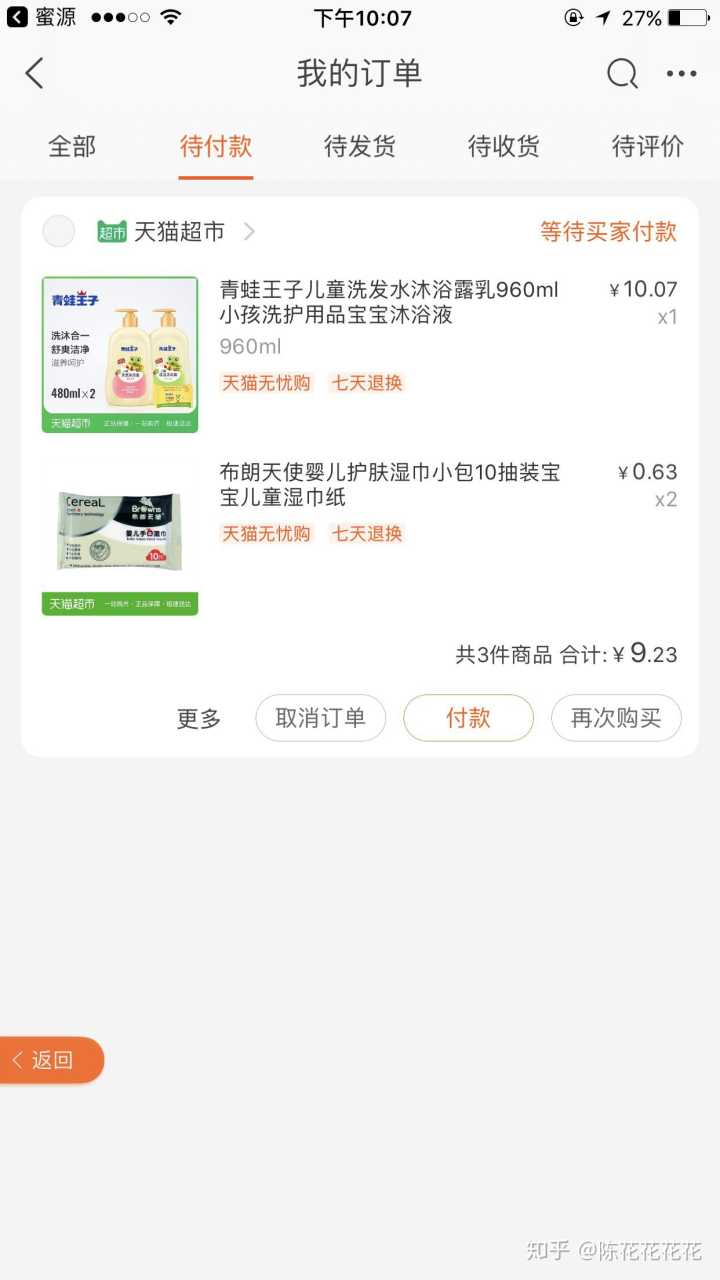Switch to the 全部 tab
Viewport: 720px width, 1280px height.
pos(72,146)
